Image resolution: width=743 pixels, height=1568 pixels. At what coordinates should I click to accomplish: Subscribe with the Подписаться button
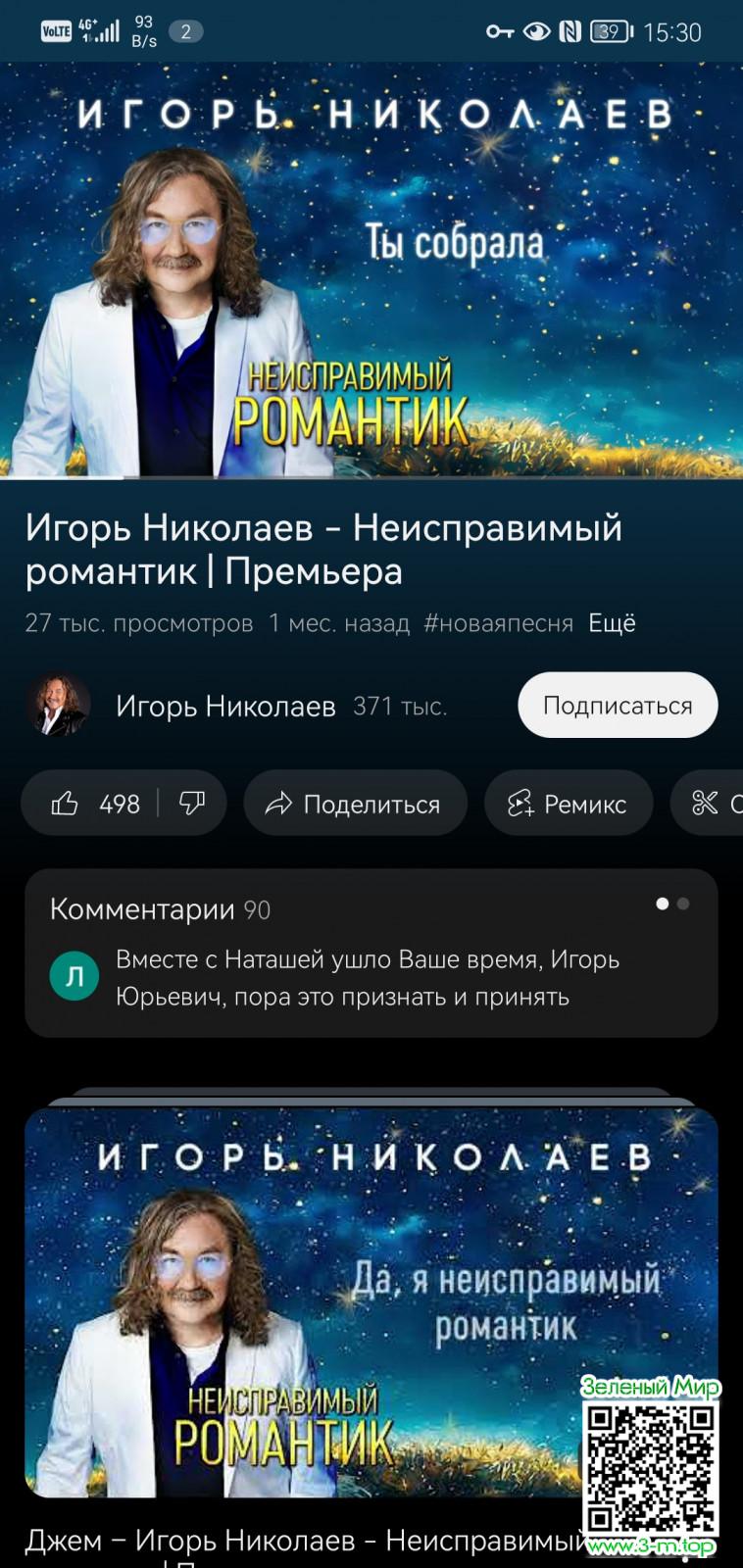[618, 706]
